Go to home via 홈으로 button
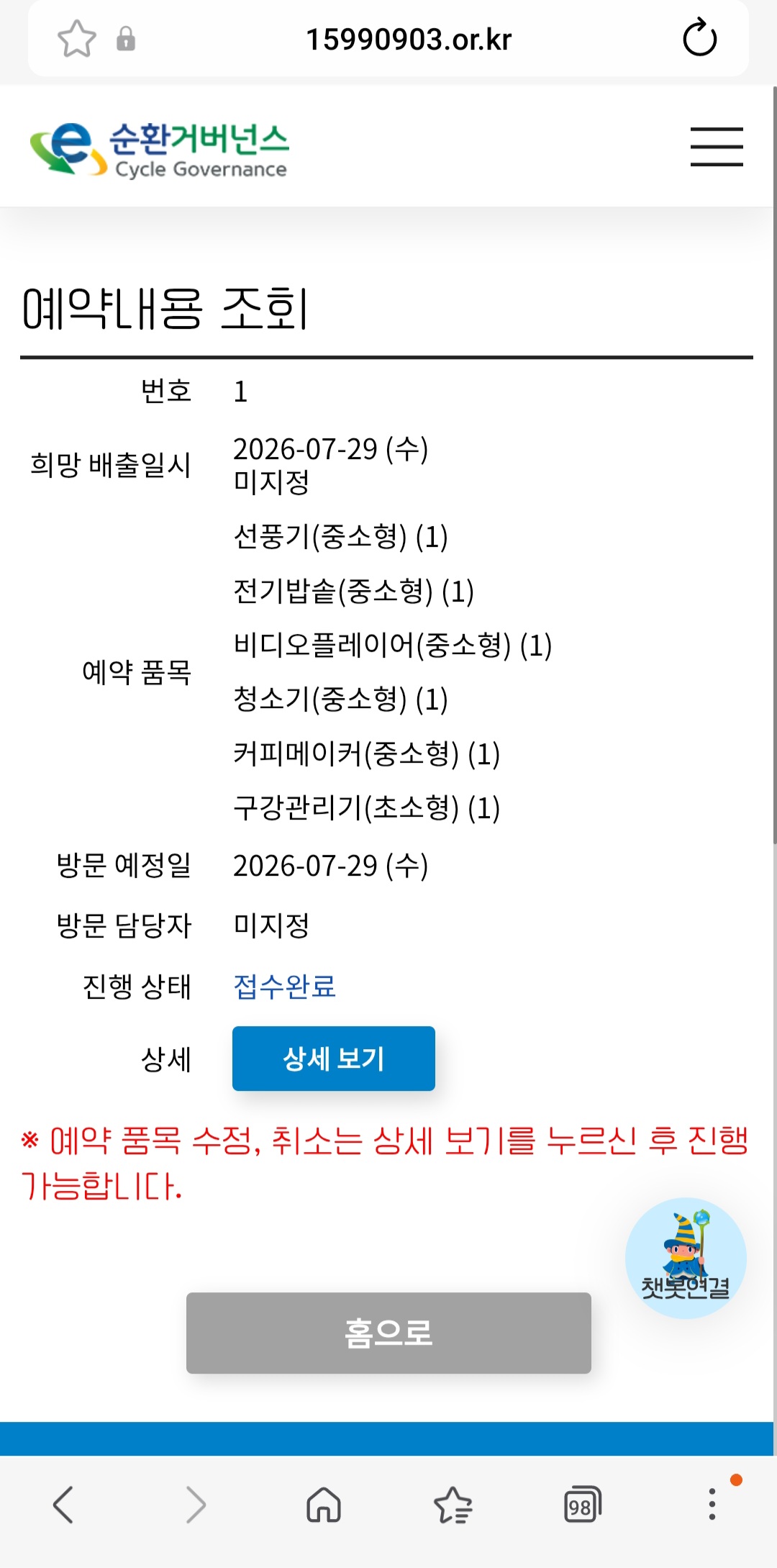The image size is (777, 1568). pos(388,1333)
